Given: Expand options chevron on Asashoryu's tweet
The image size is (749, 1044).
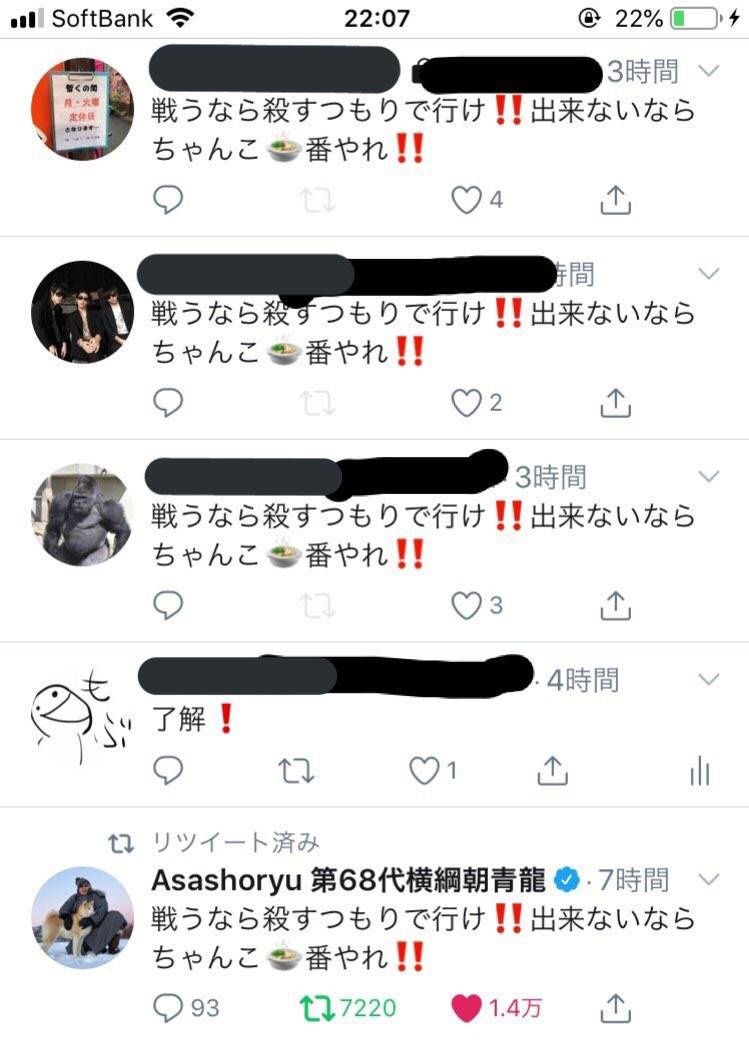Looking at the screenshot, I should pos(708,880).
